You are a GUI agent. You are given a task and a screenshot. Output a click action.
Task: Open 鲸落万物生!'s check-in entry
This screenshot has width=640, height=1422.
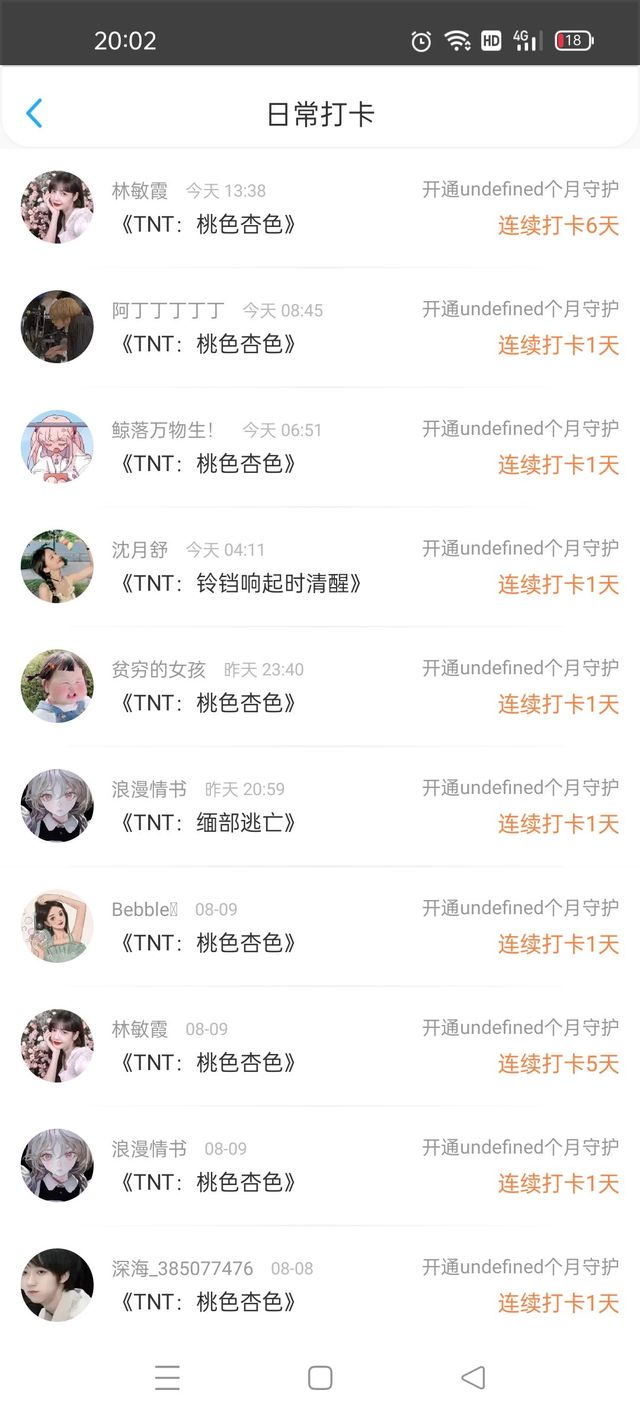tap(320, 447)
